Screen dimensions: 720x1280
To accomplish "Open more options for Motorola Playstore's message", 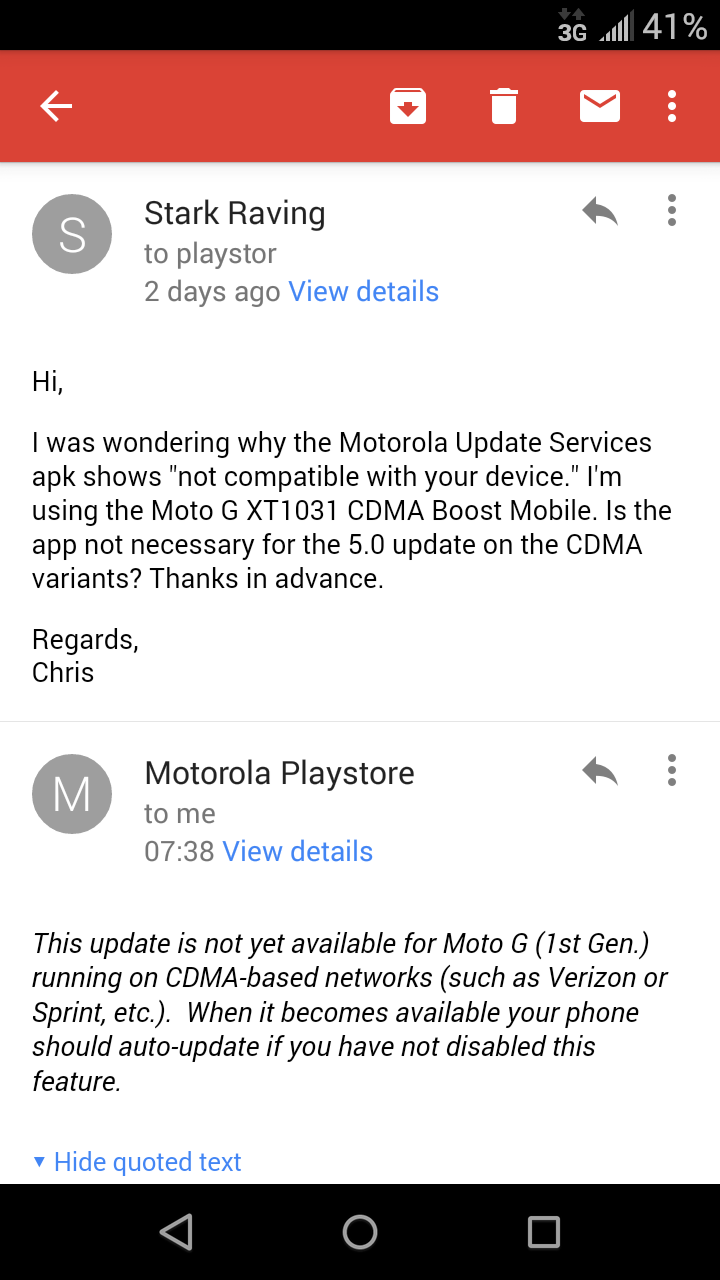I will click(672, 771).
